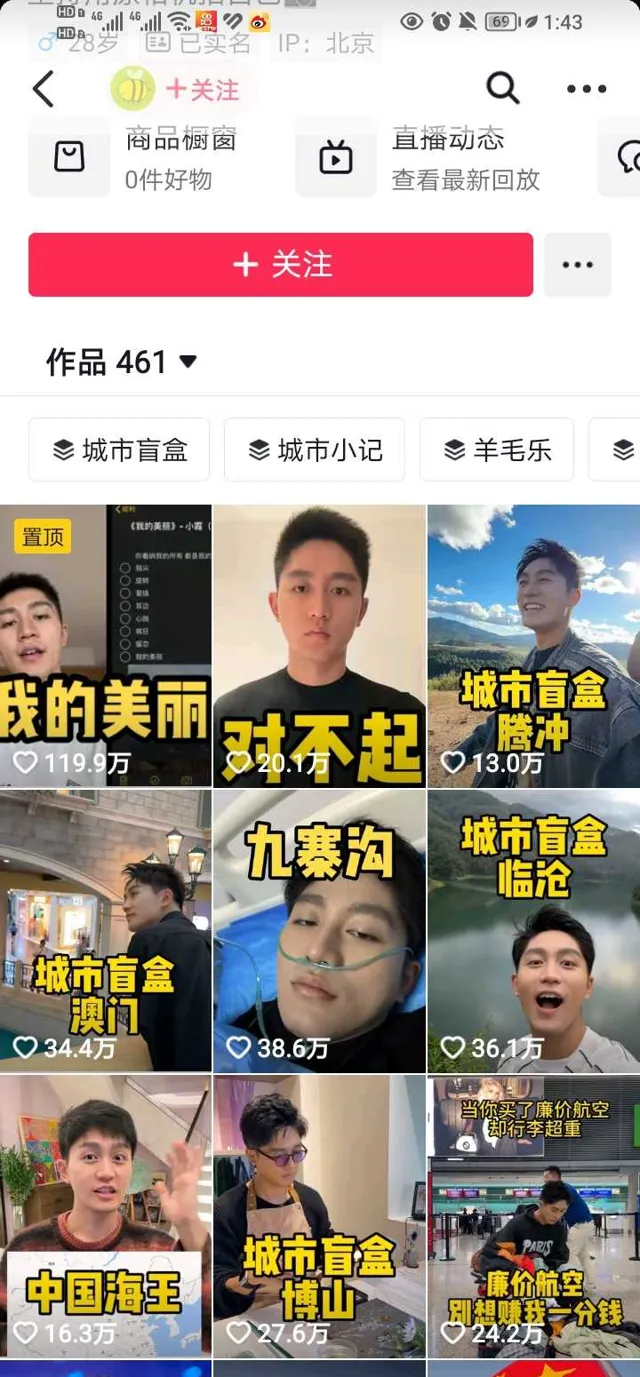Open the 城市盲盒 腾冲 video
This screenshot has height=1377, width=640.
pos(533,645)
